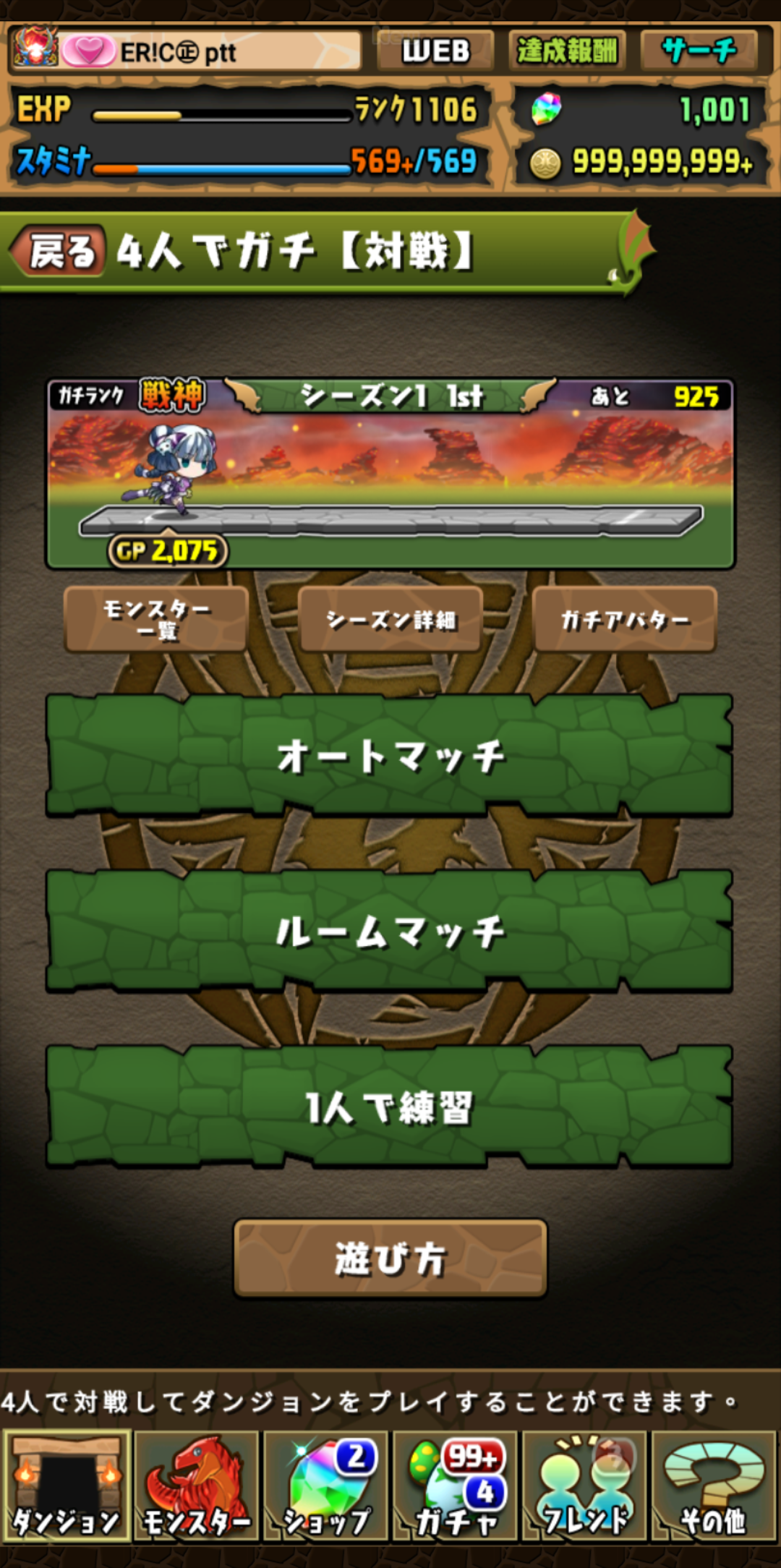Screen dimensions: 781x1568
Task: Start オートマッチ auto match
Action: (390, 756)
